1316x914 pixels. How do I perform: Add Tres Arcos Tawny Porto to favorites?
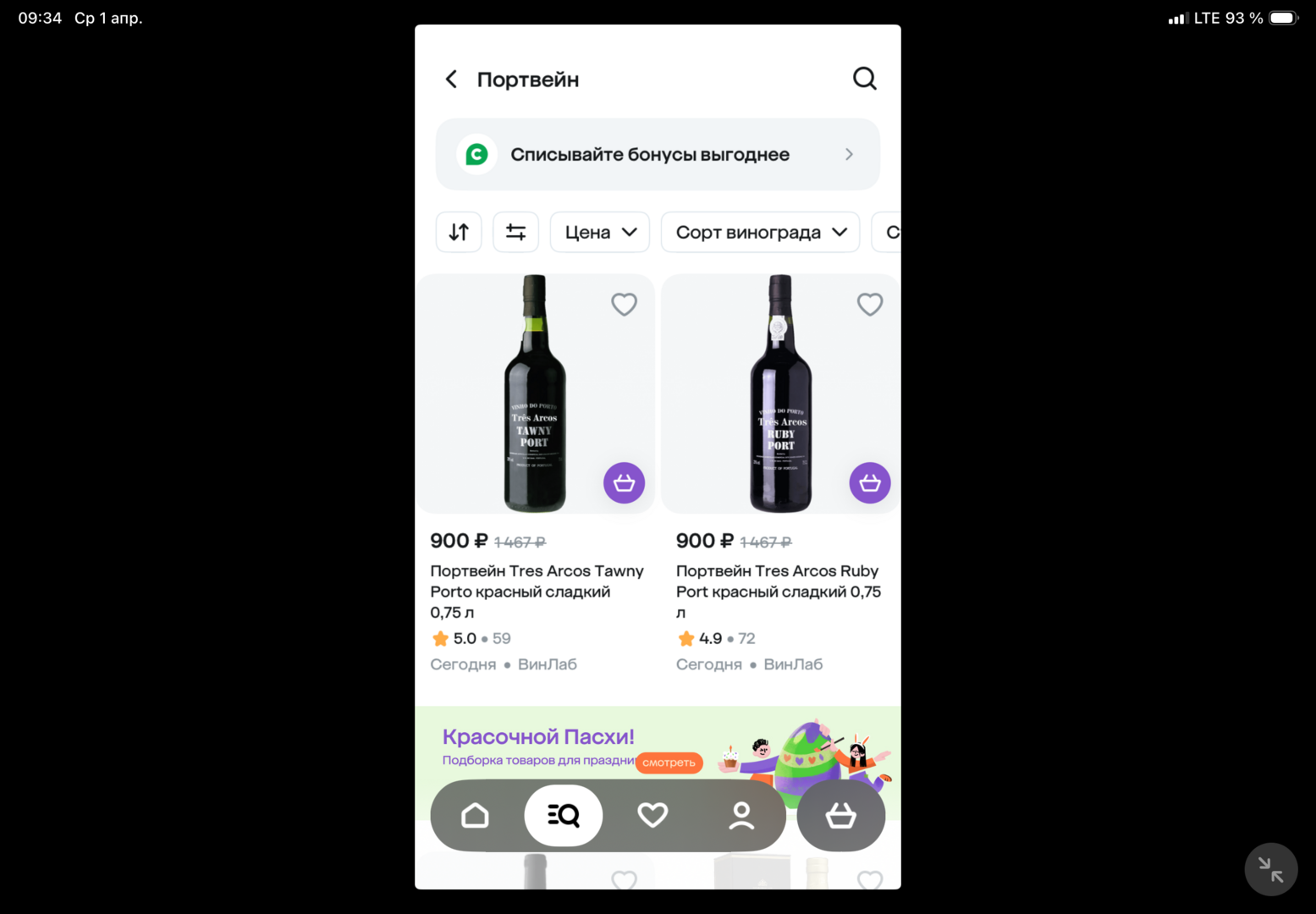click(x=624, y=304)
